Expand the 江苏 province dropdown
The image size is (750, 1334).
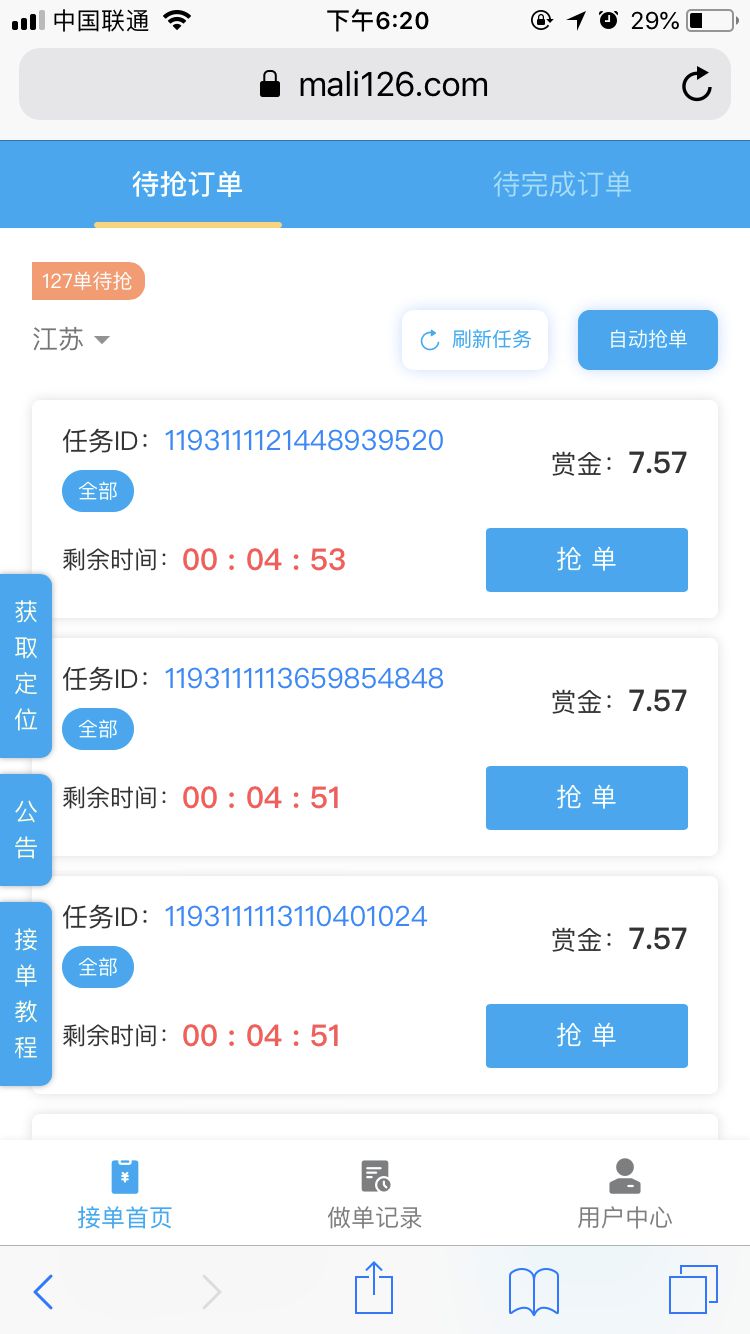click(x=70, y=340)
